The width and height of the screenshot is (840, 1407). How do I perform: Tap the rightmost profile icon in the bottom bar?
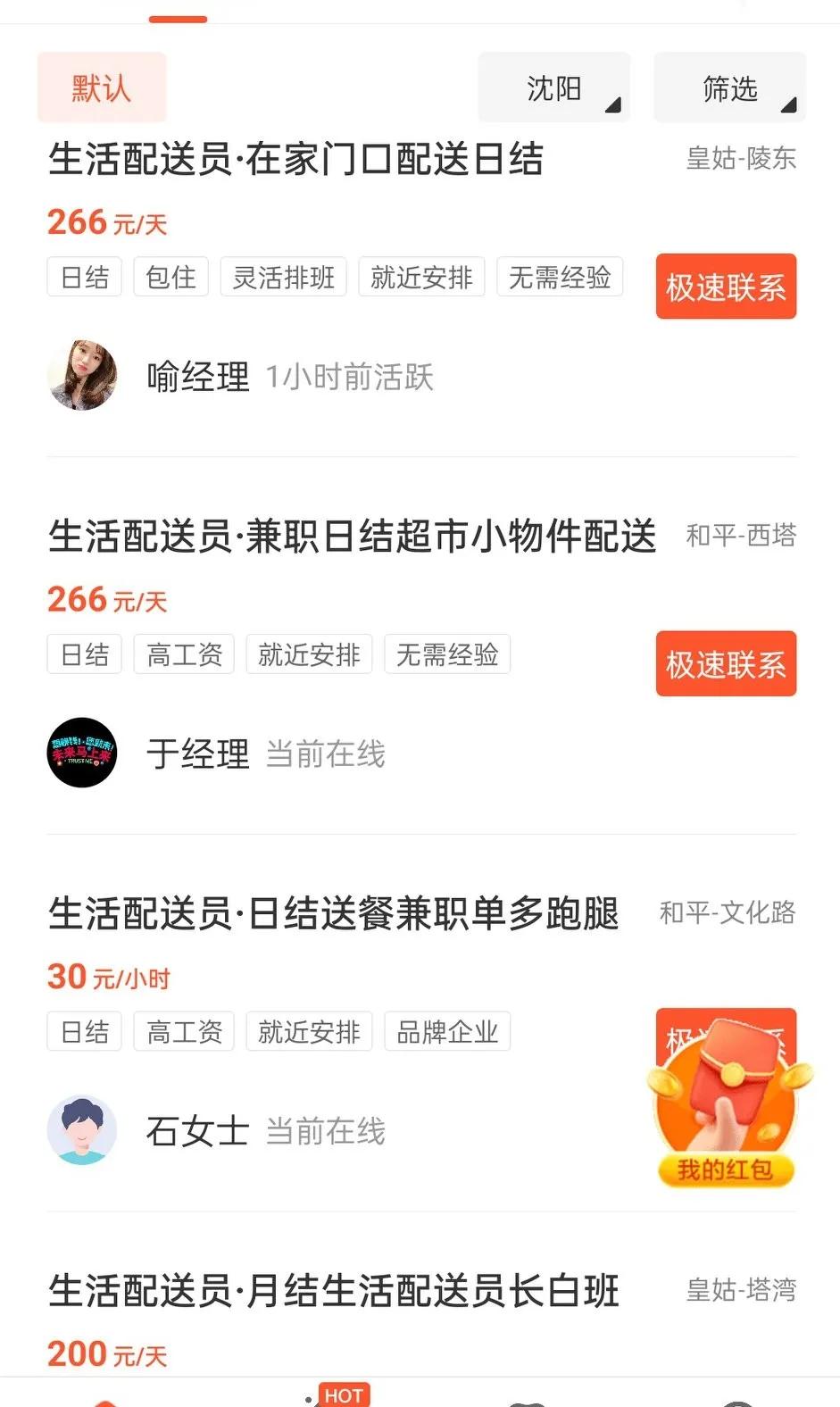point(737,1400)
